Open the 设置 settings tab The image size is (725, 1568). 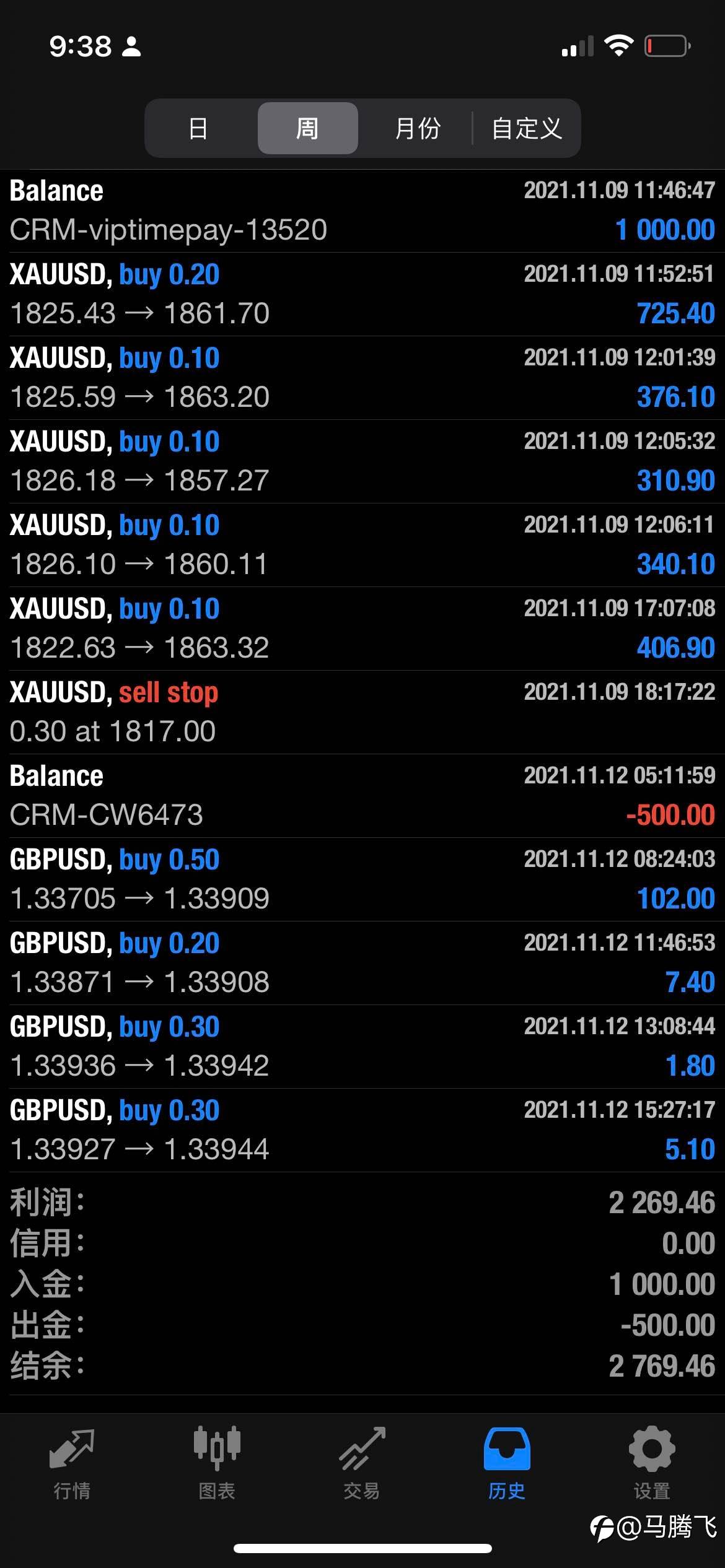(652, 1464)
